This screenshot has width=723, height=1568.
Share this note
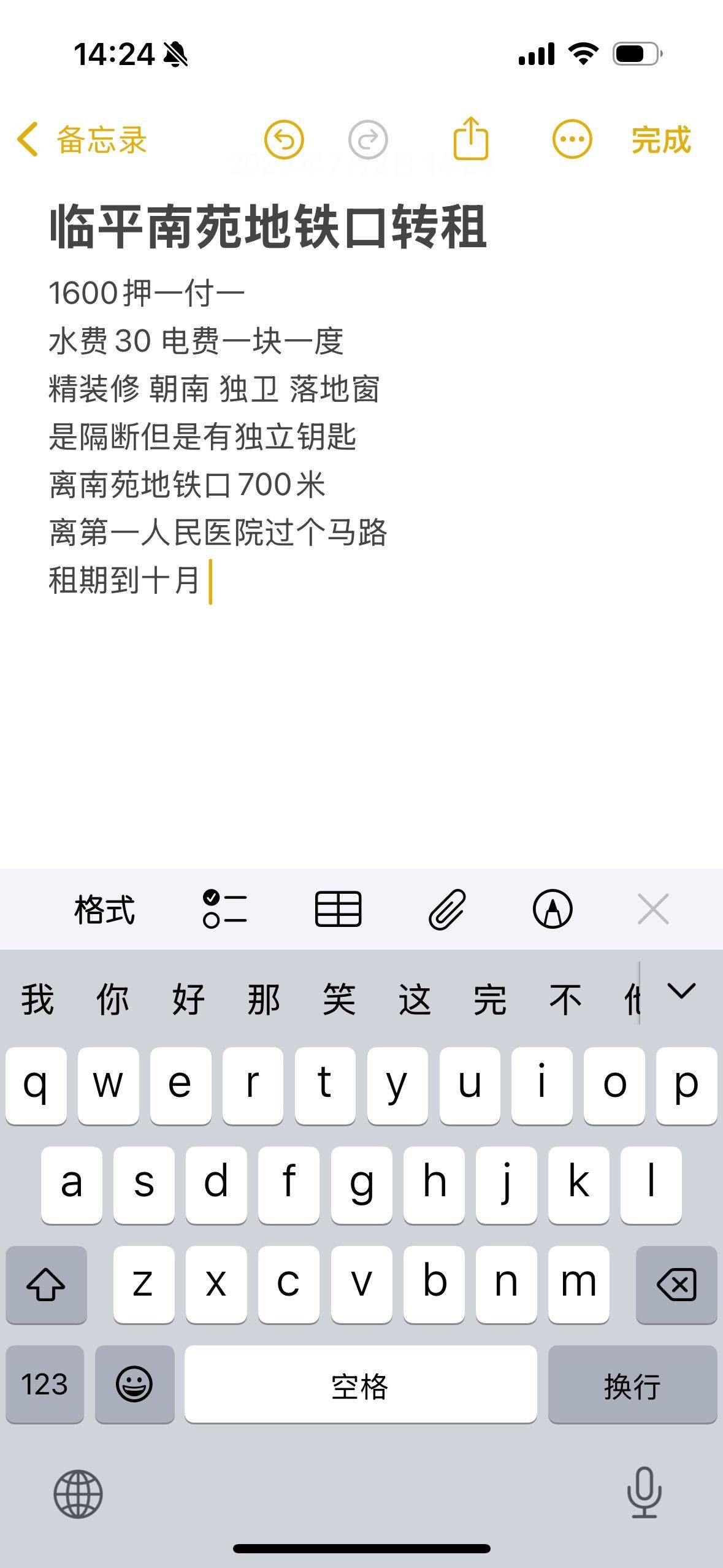471,139
